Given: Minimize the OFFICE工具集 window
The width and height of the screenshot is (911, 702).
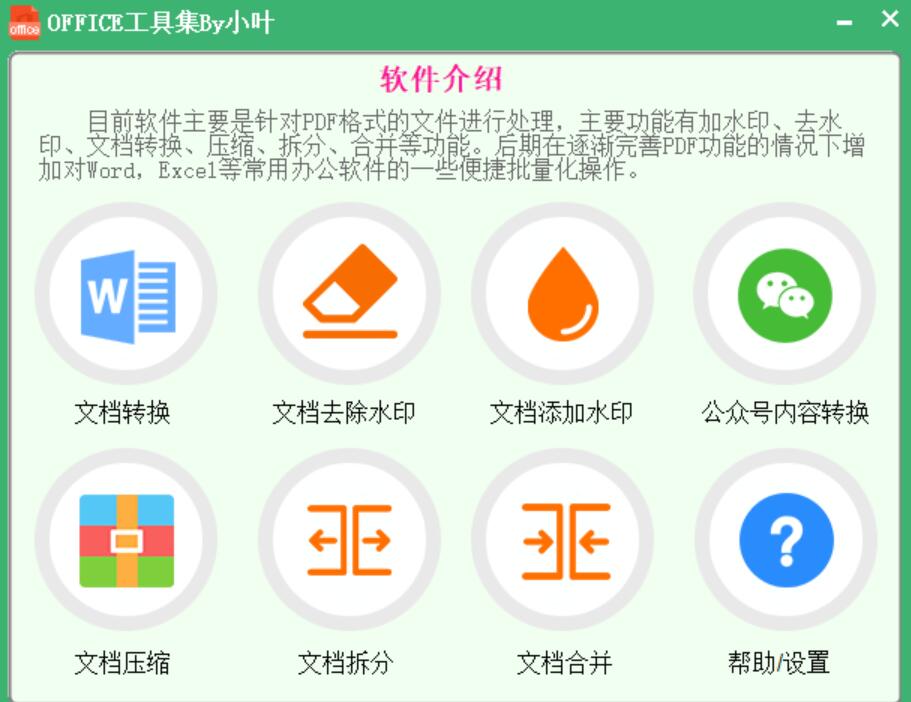Looking at the screenshot, I should click(x=845, y=22).
